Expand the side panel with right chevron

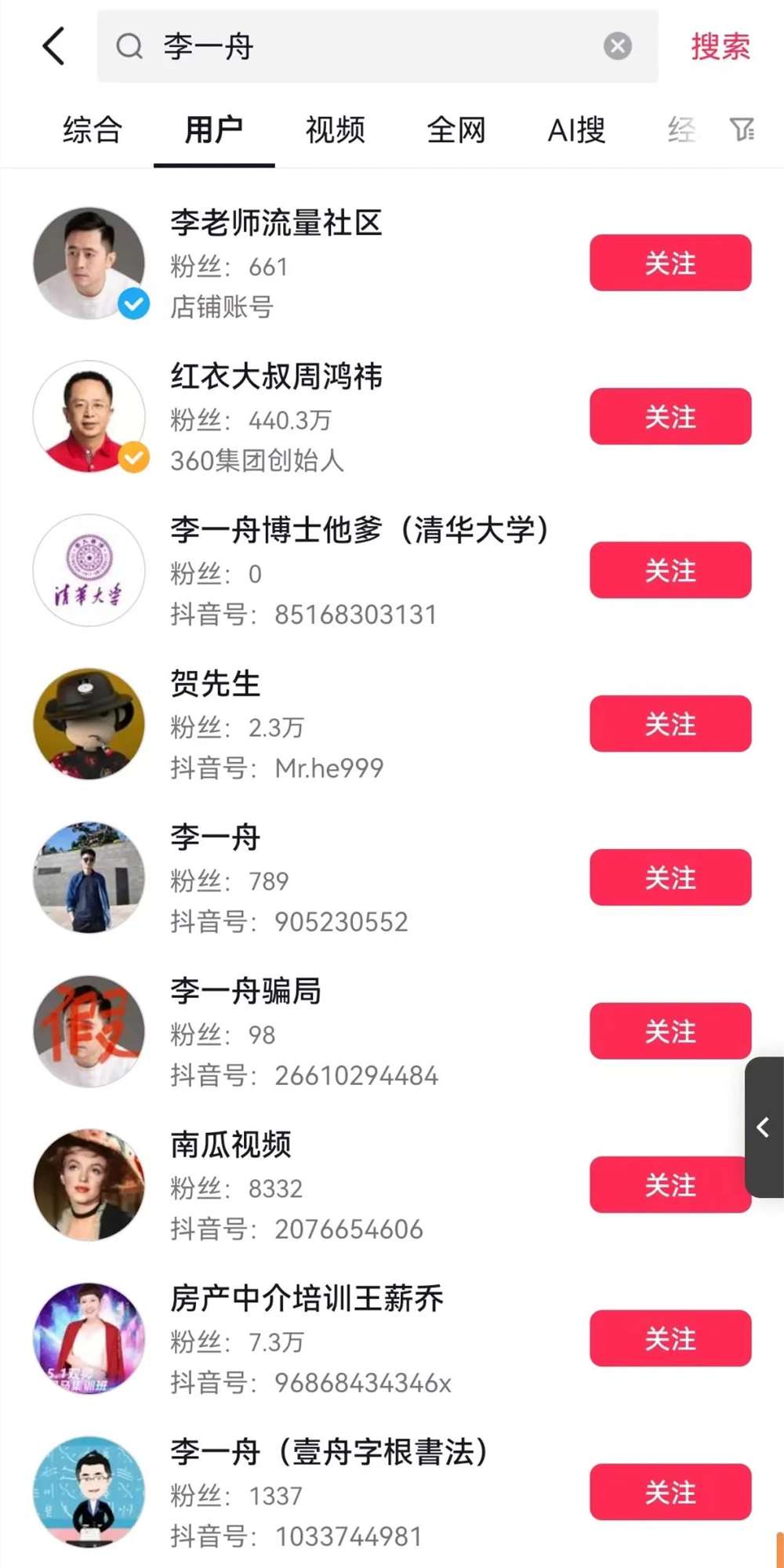(761, 1127)
